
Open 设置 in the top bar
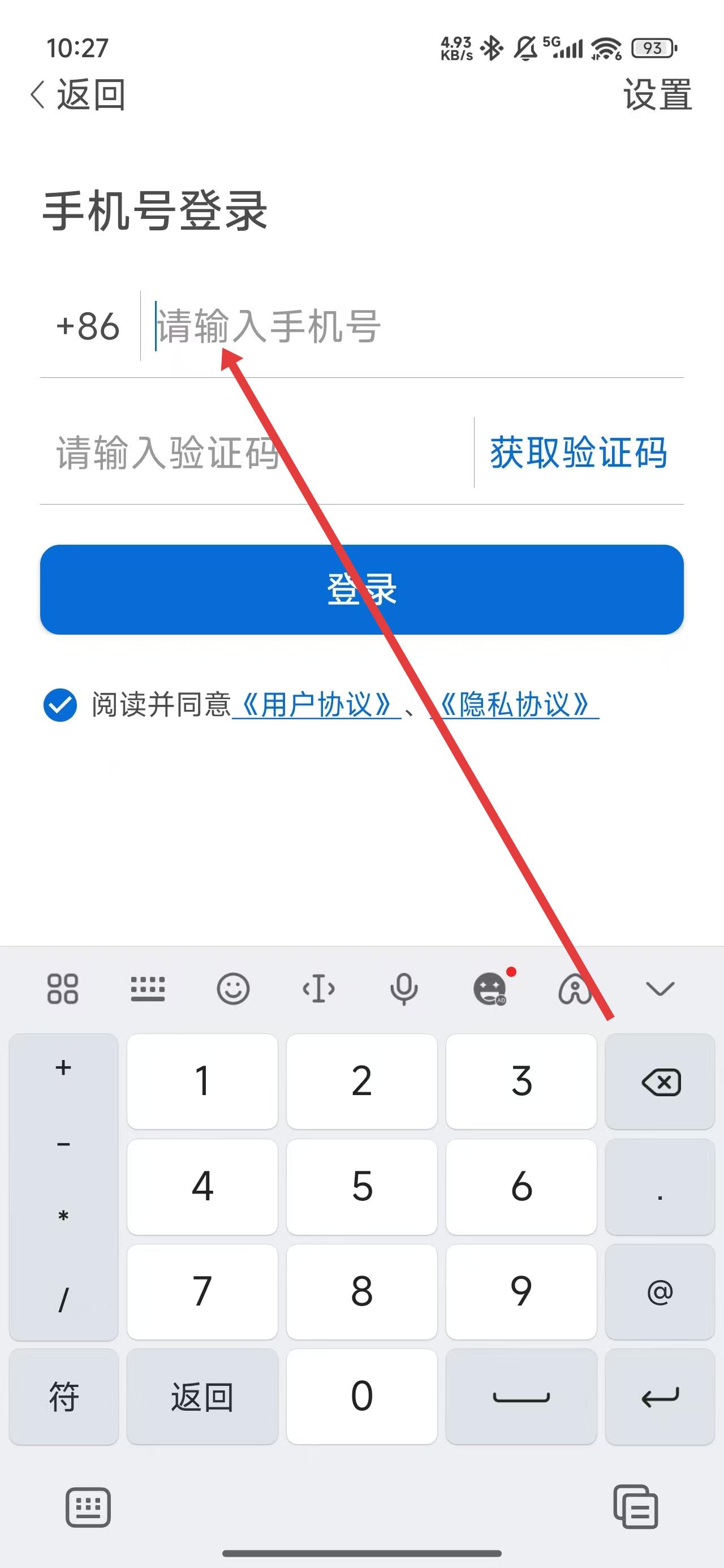coord(657,95)
